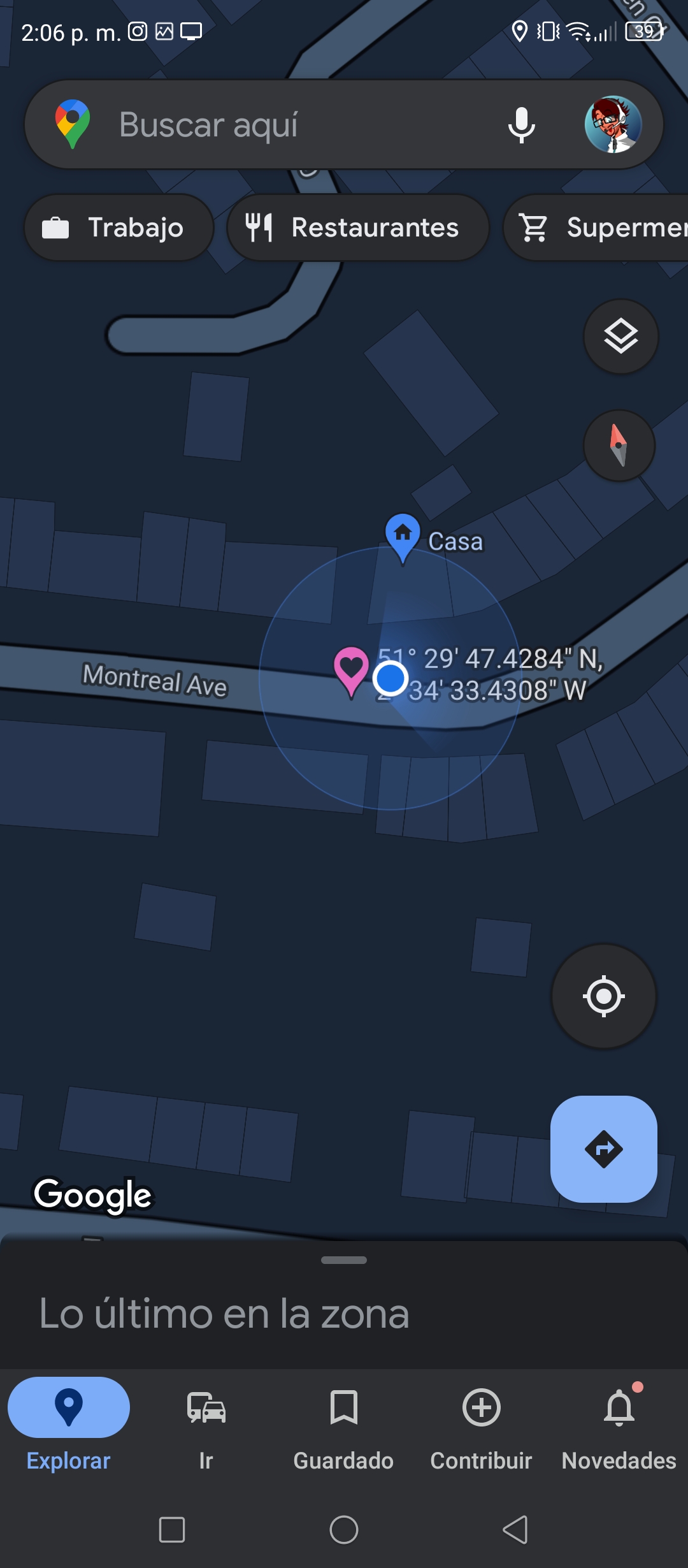Open recent apps from the navigation bar

click(x=172, y=1529)
